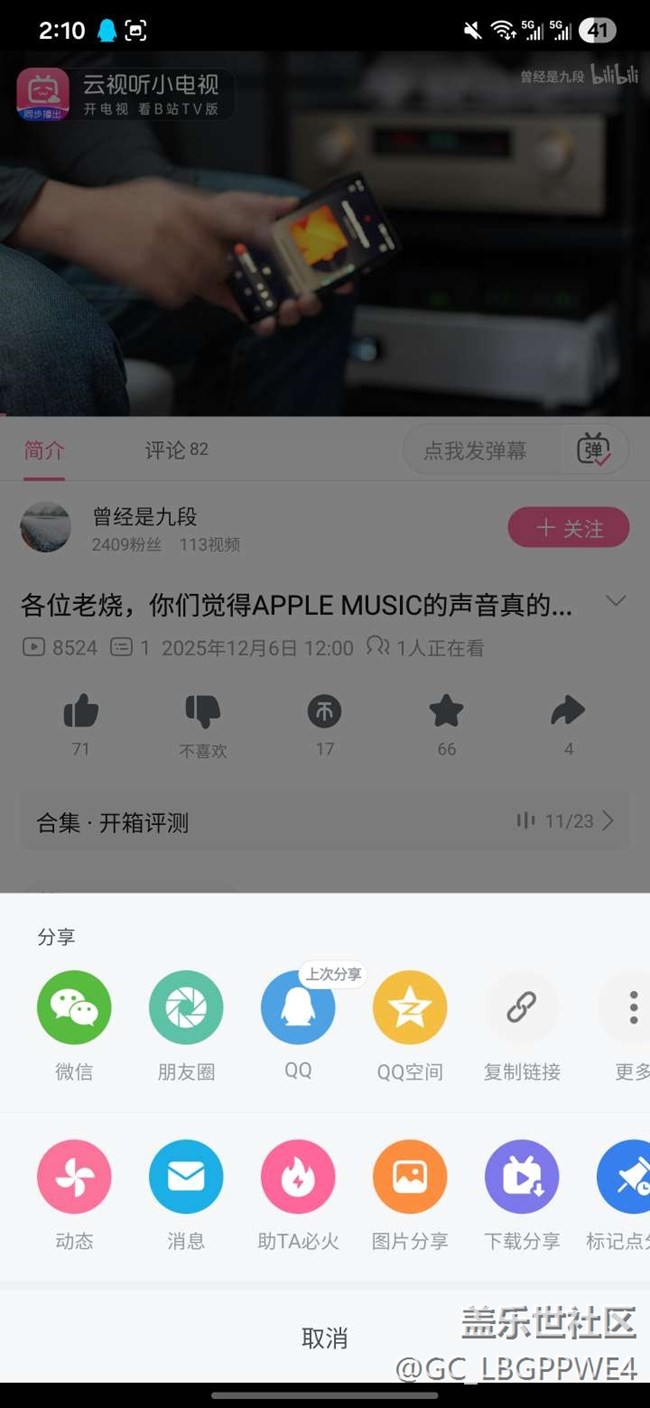Share via QQ

[x=298, y=1008]
